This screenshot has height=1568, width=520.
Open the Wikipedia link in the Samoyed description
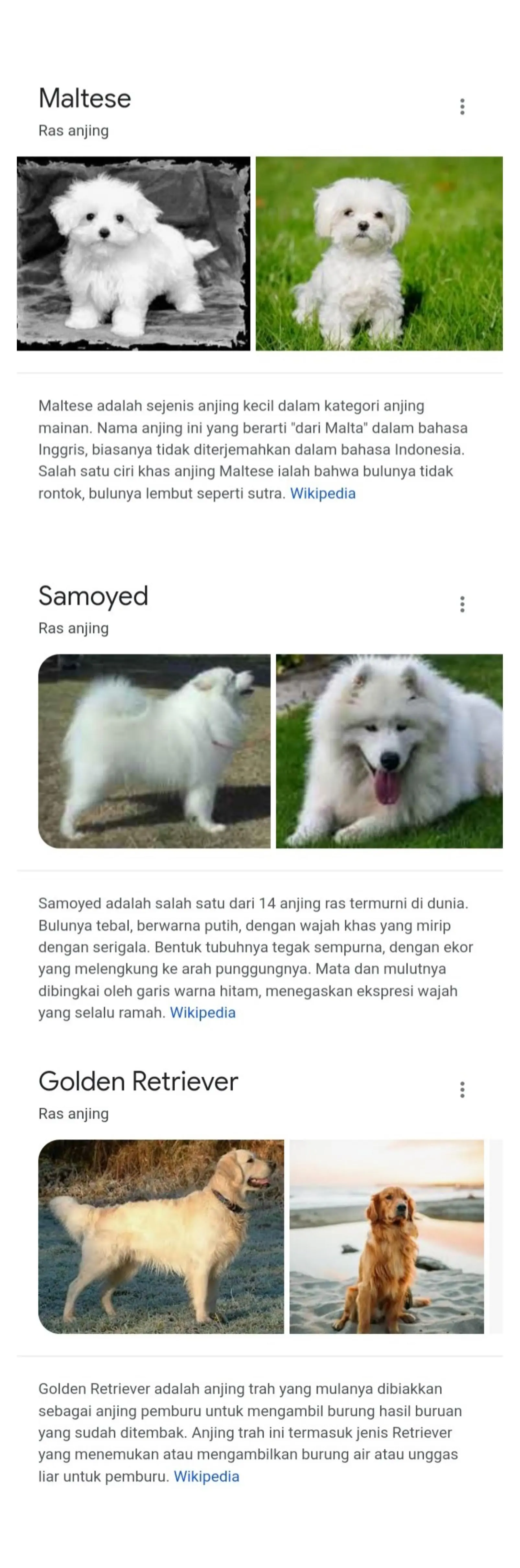pos(202,1012)
